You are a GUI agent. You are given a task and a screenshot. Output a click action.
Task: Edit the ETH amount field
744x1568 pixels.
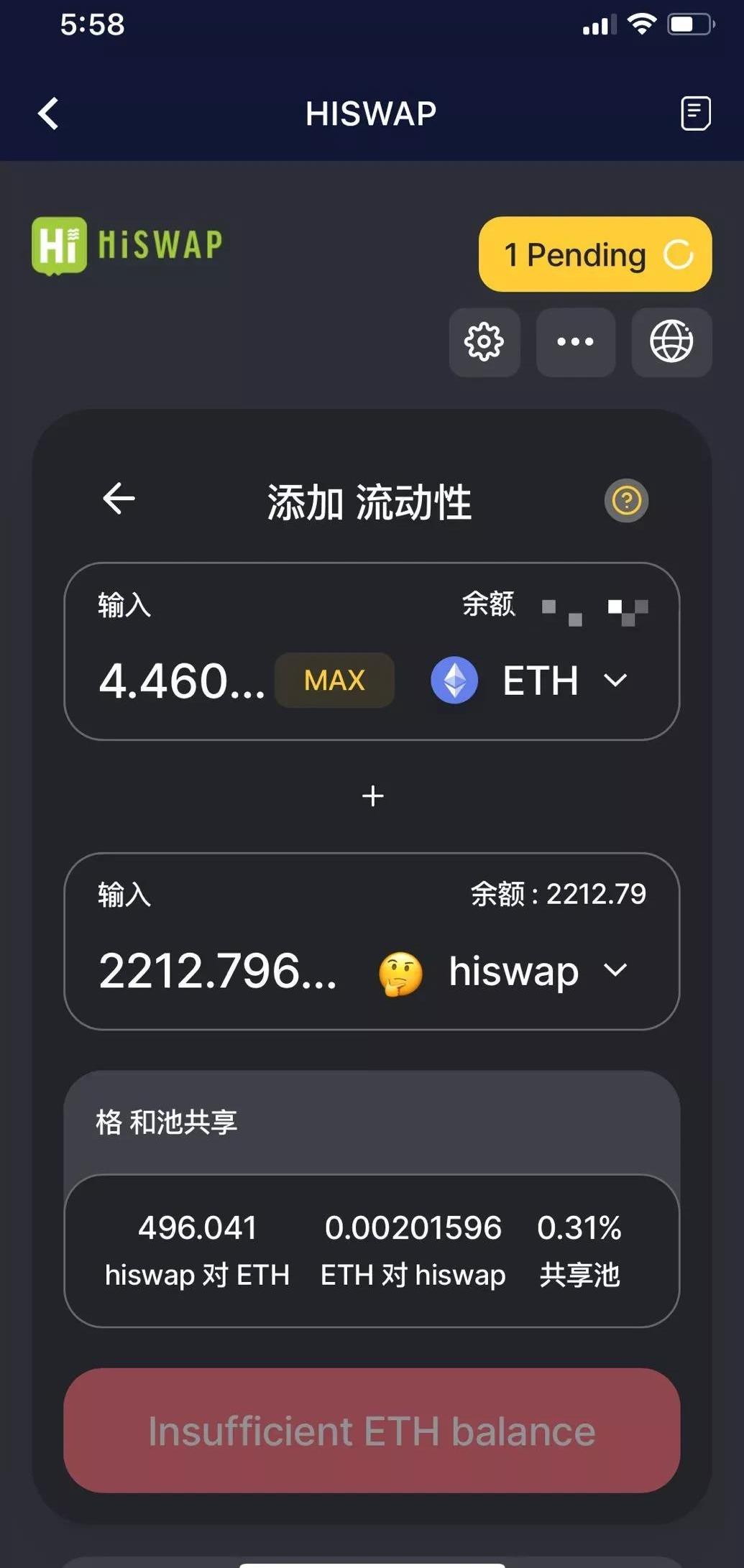(x=181, y=681)
